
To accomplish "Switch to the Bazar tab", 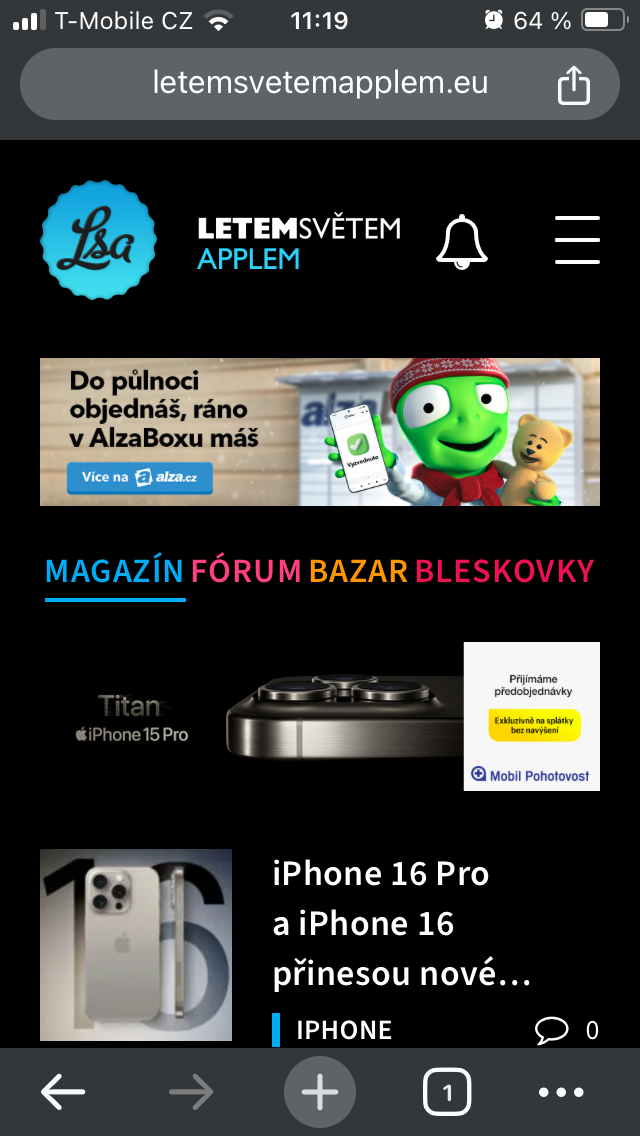I will point(358,571).
